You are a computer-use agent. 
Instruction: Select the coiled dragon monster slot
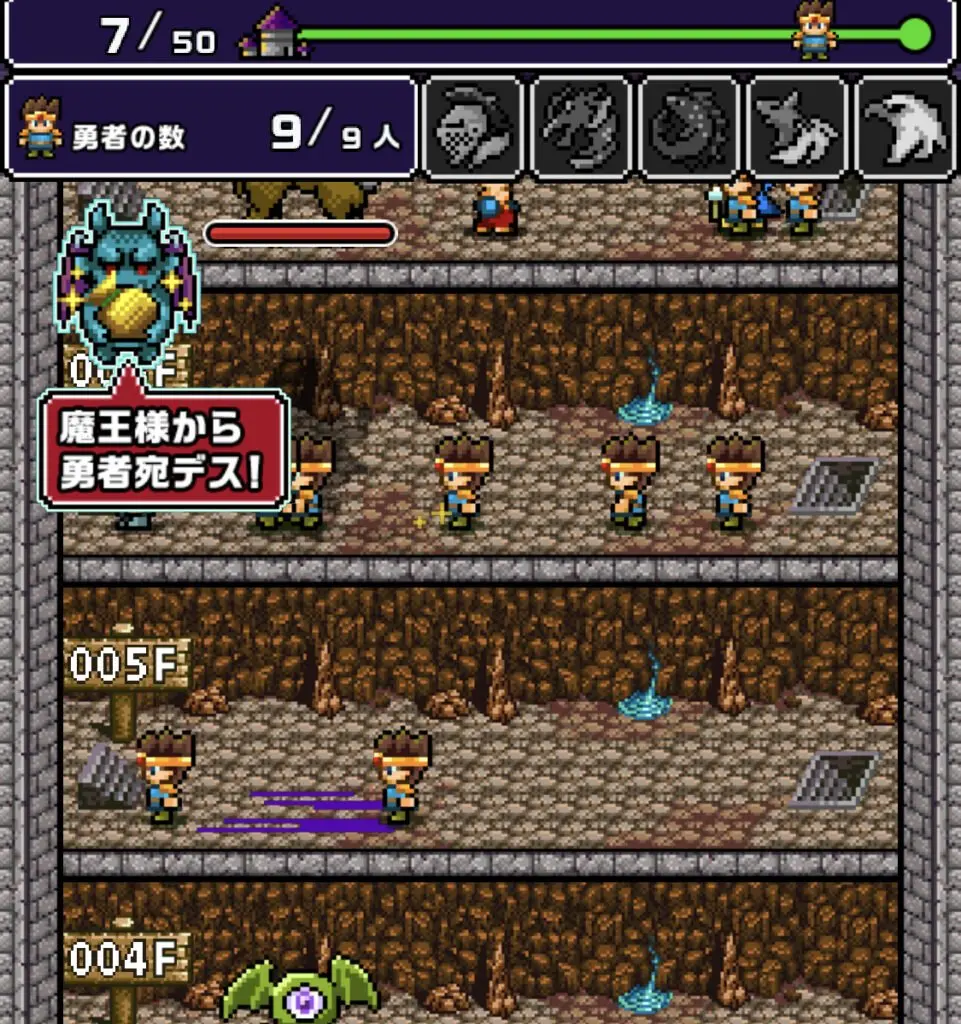[689, 126]
